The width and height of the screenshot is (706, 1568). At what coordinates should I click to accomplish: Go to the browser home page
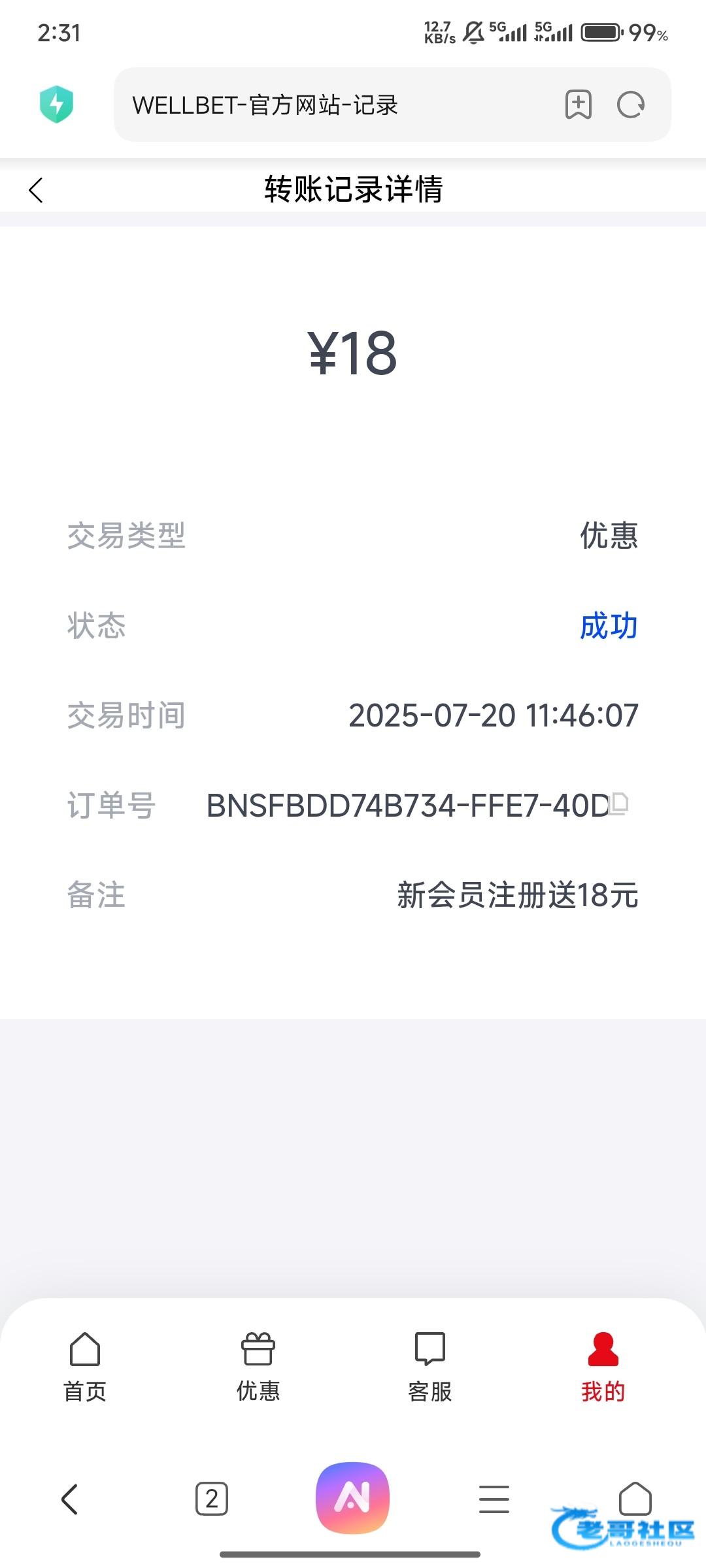click(x=635, y=1497)
